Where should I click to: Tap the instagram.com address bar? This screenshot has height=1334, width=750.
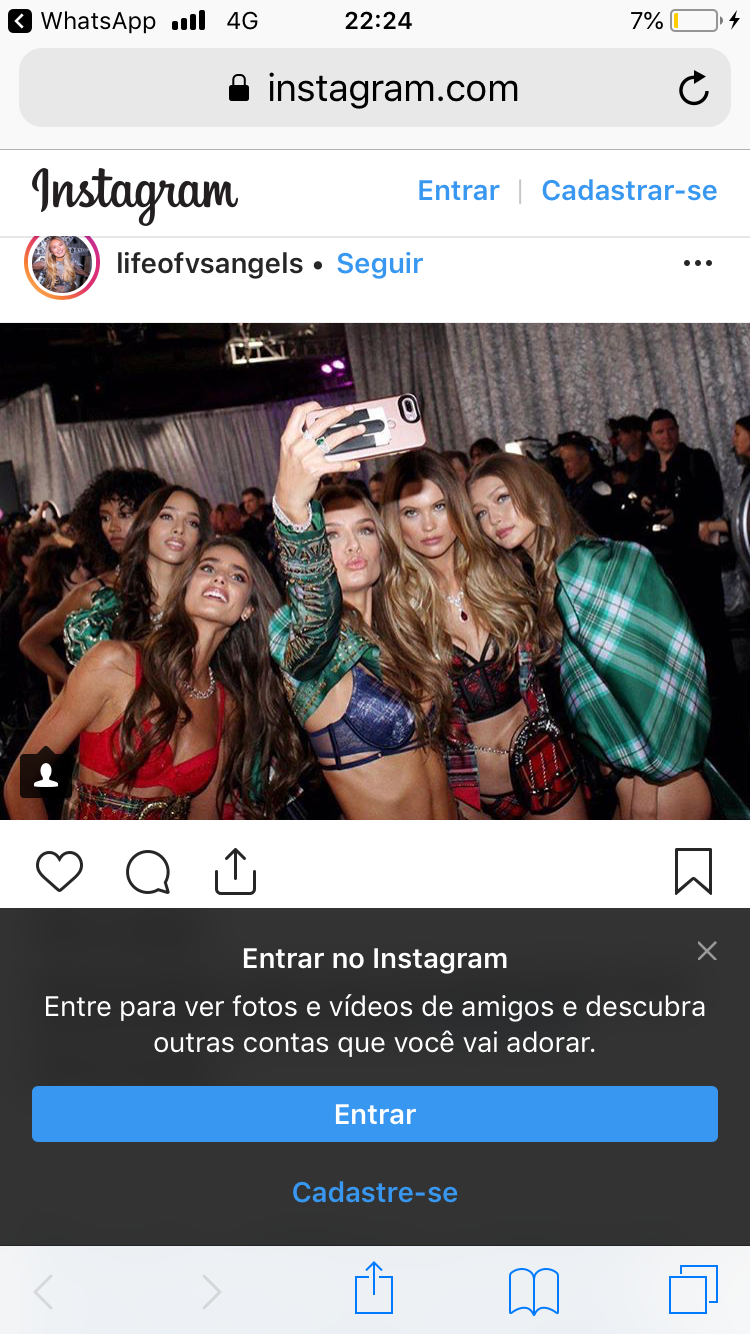pyautogui.click(x=375, y=88)
